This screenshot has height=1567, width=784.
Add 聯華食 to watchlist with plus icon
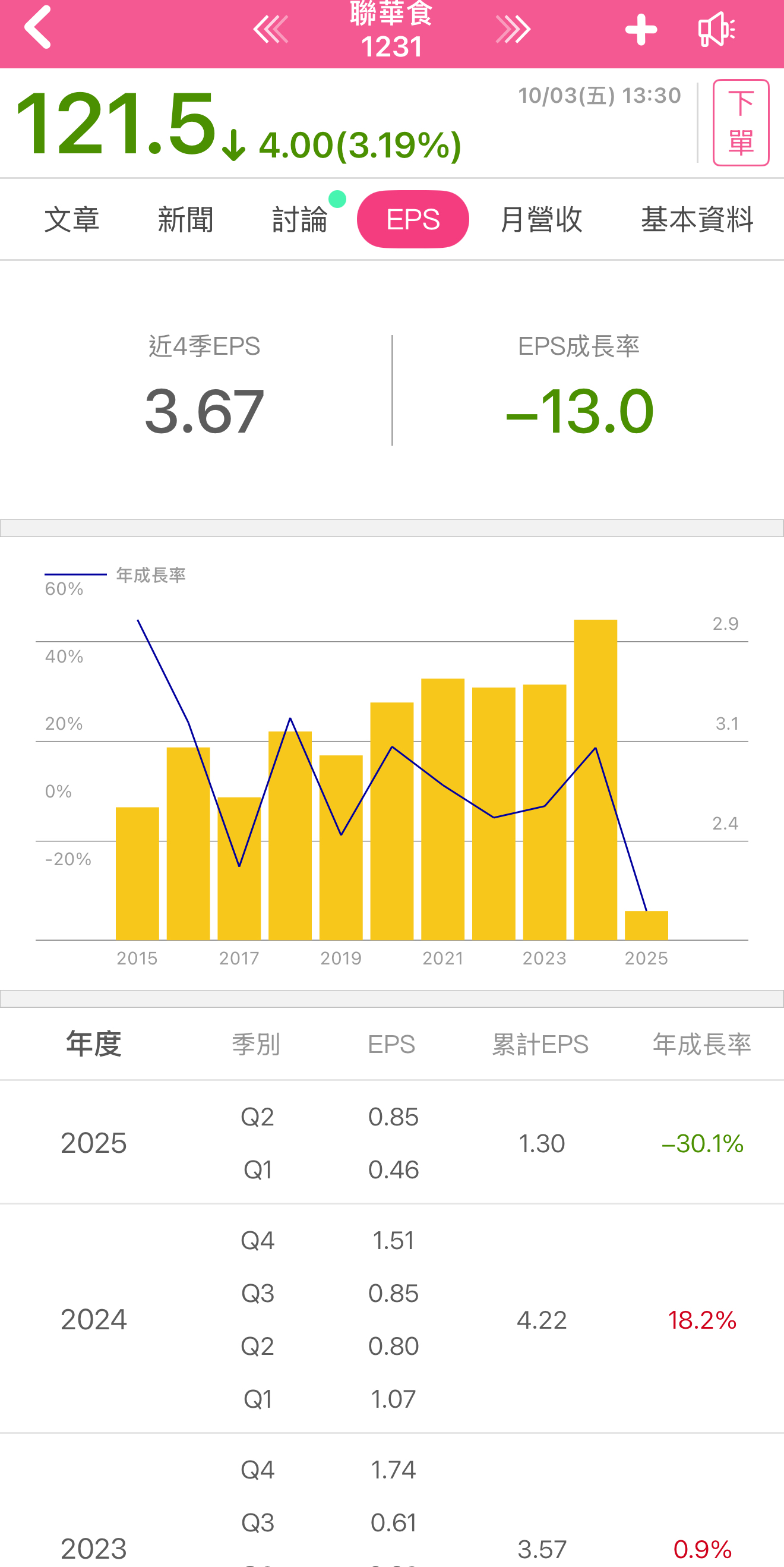click(x=641, y=29)
